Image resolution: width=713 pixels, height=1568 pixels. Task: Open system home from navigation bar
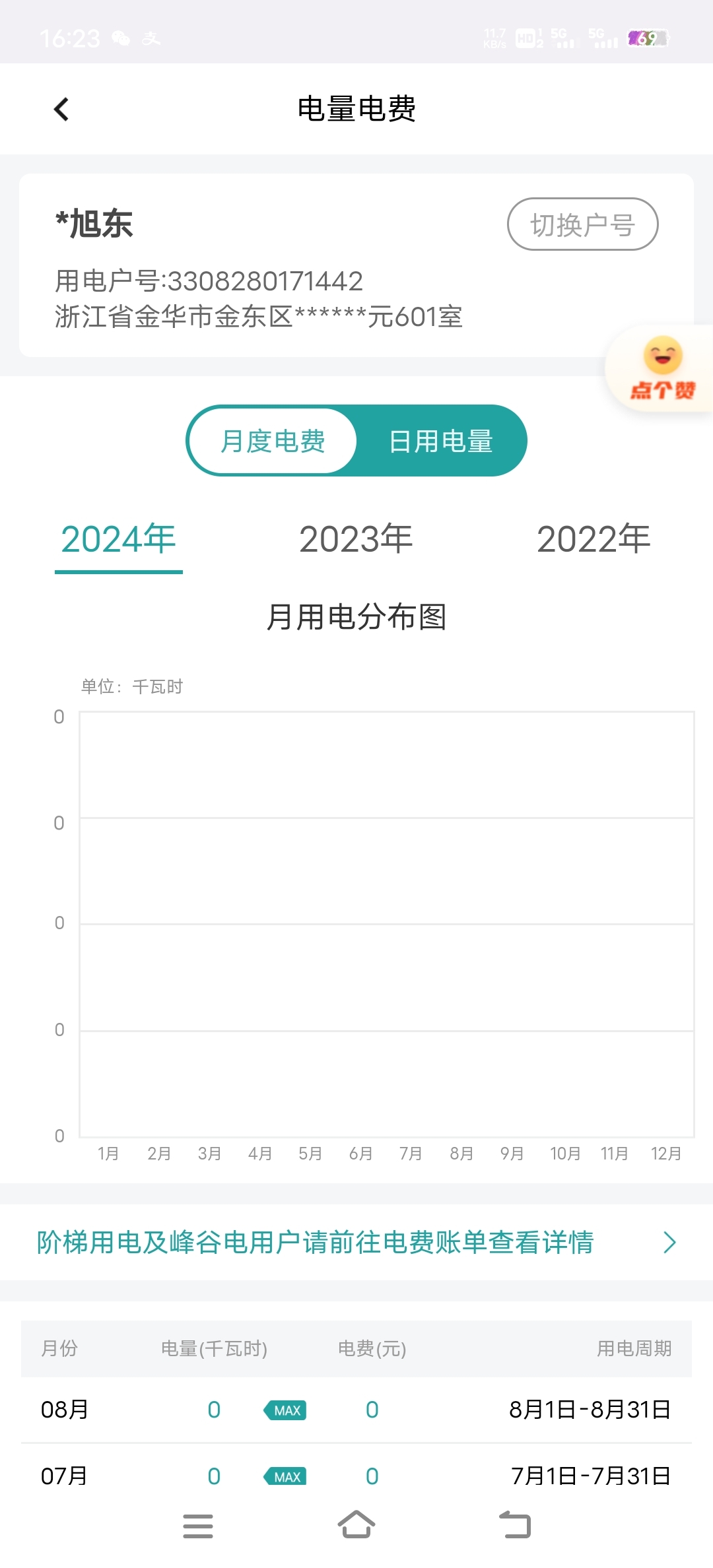tap(356, 1525)
